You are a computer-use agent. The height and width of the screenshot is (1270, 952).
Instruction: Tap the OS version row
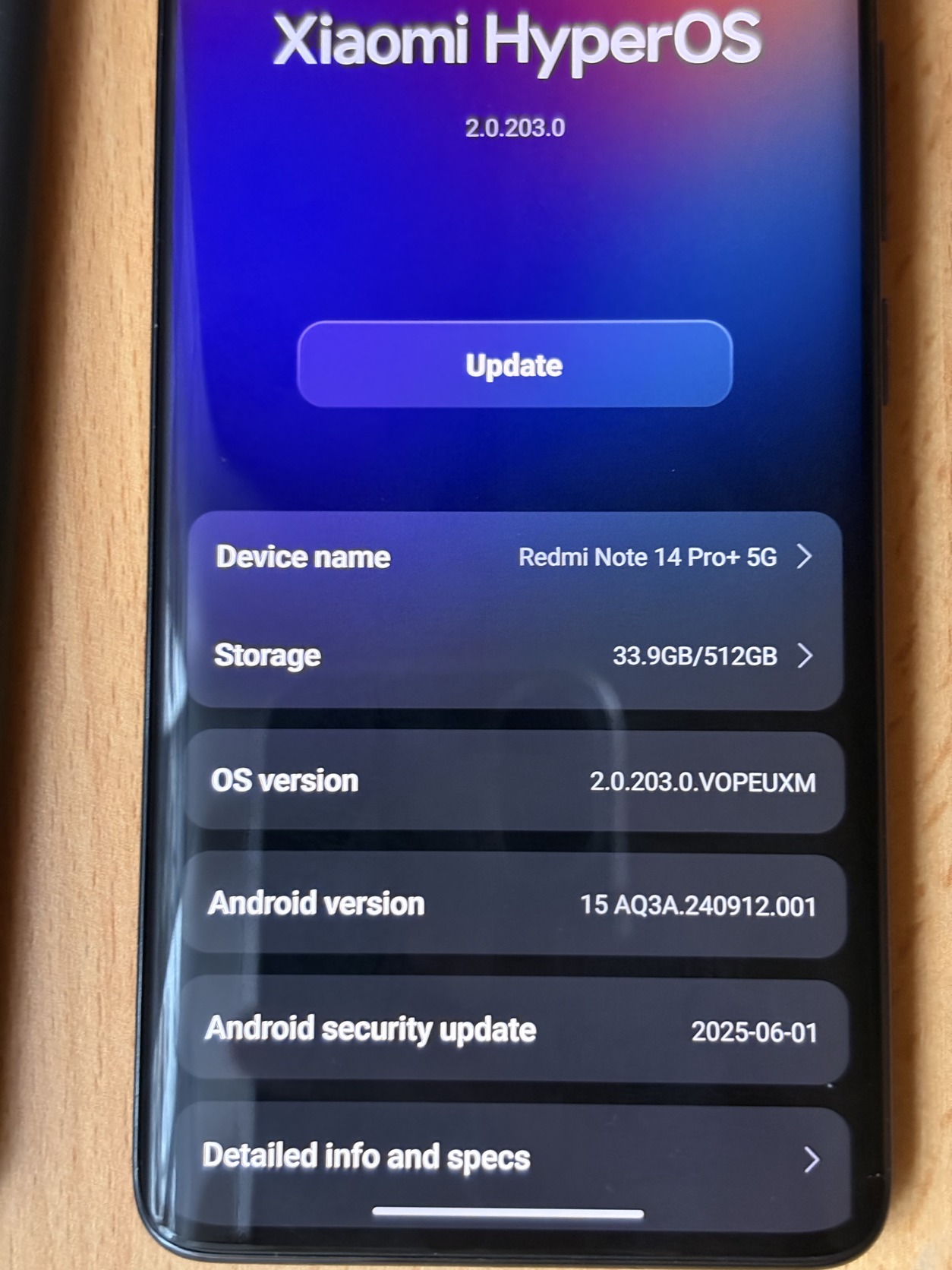click(x=514, y=782)
